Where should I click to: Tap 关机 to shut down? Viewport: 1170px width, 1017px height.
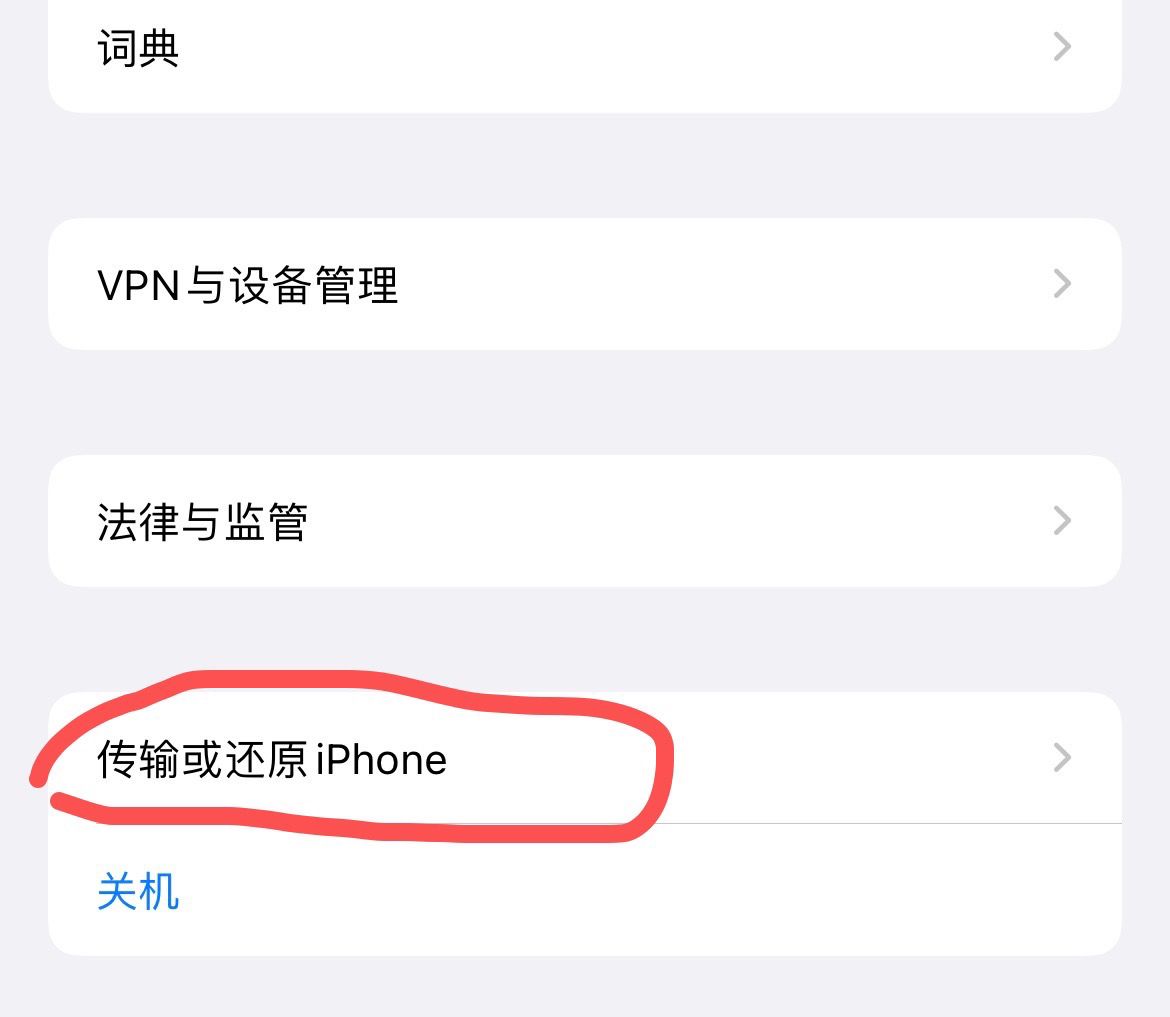[138, 891]
